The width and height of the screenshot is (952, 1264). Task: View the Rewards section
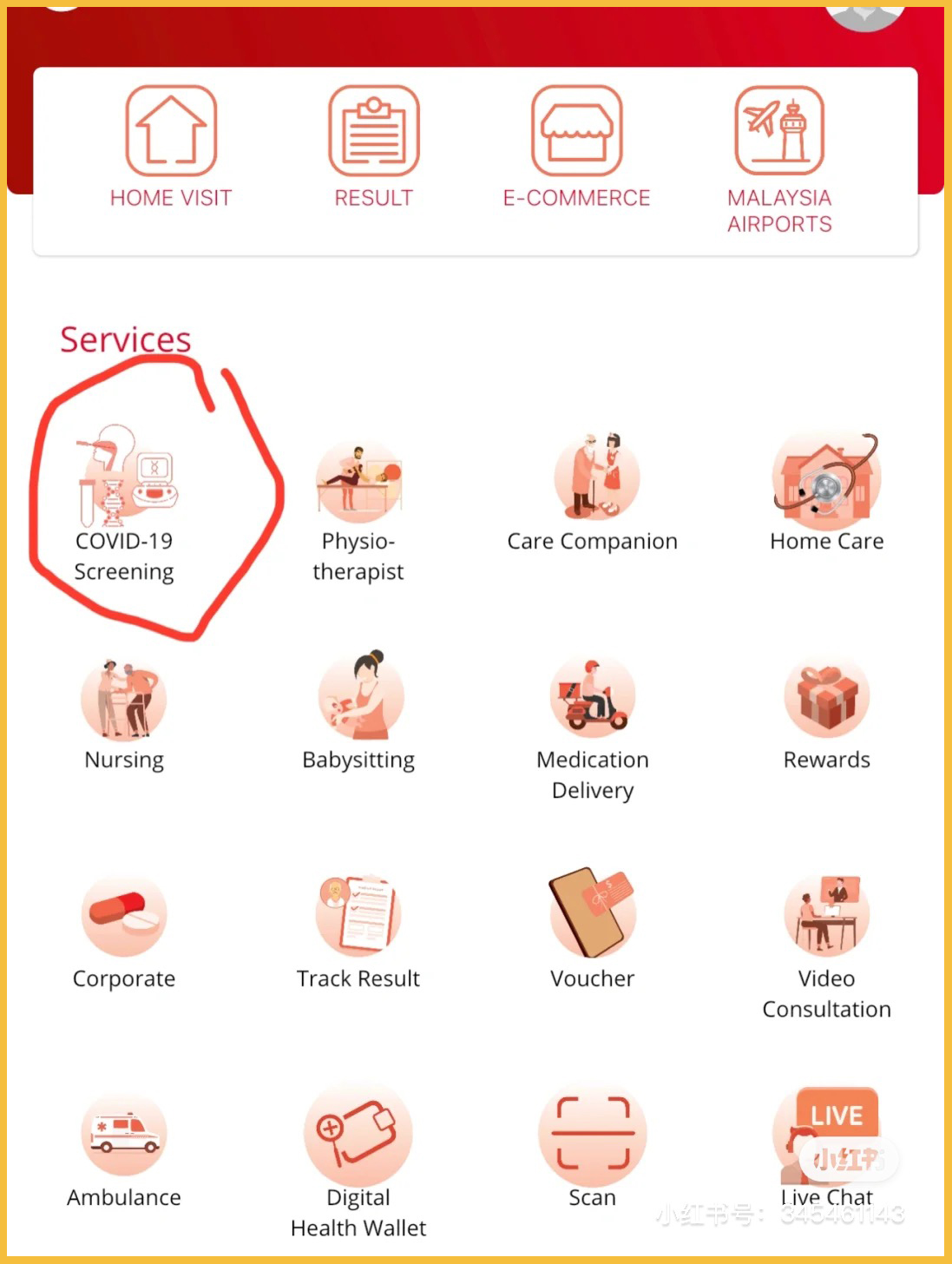tap(826, 700)
